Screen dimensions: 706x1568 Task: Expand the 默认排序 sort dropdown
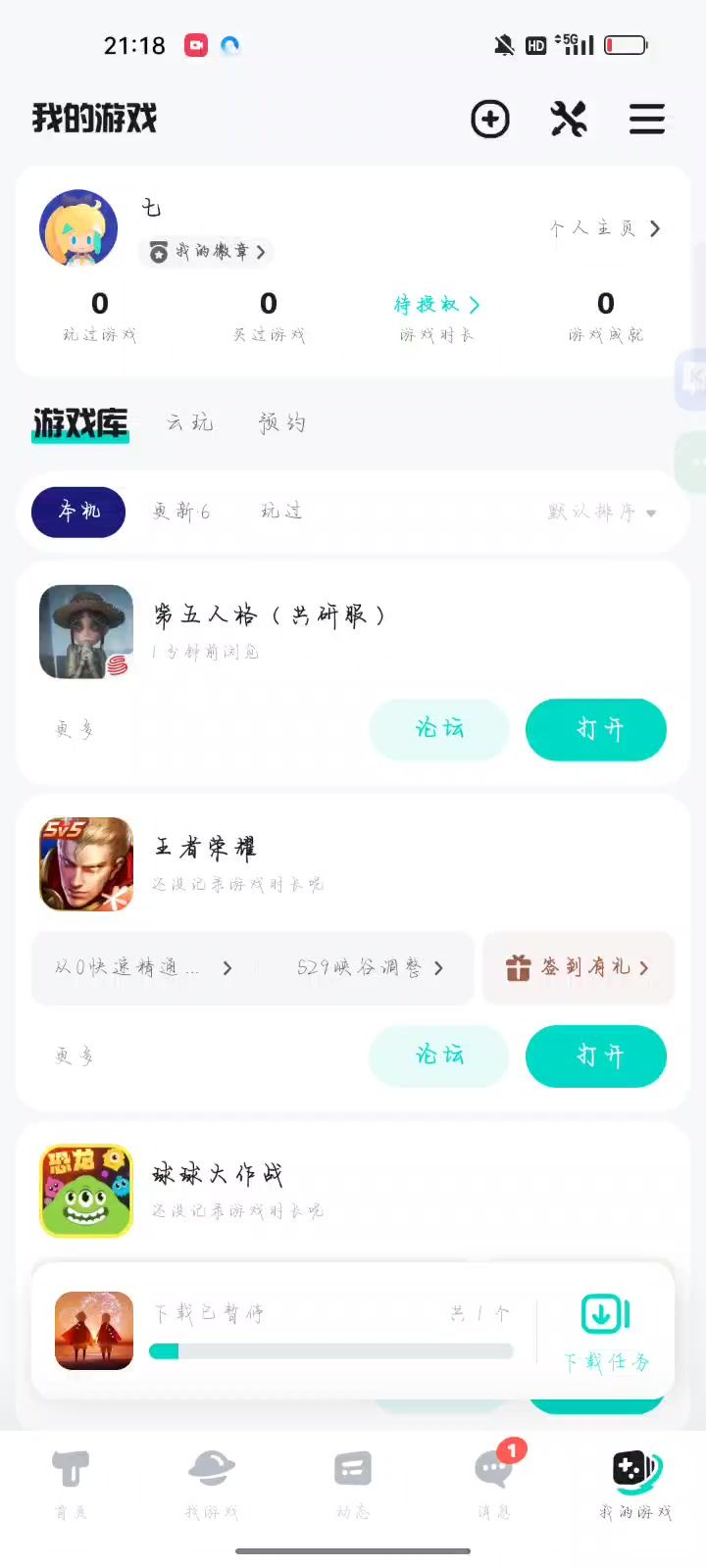click(x=602, y=513)
